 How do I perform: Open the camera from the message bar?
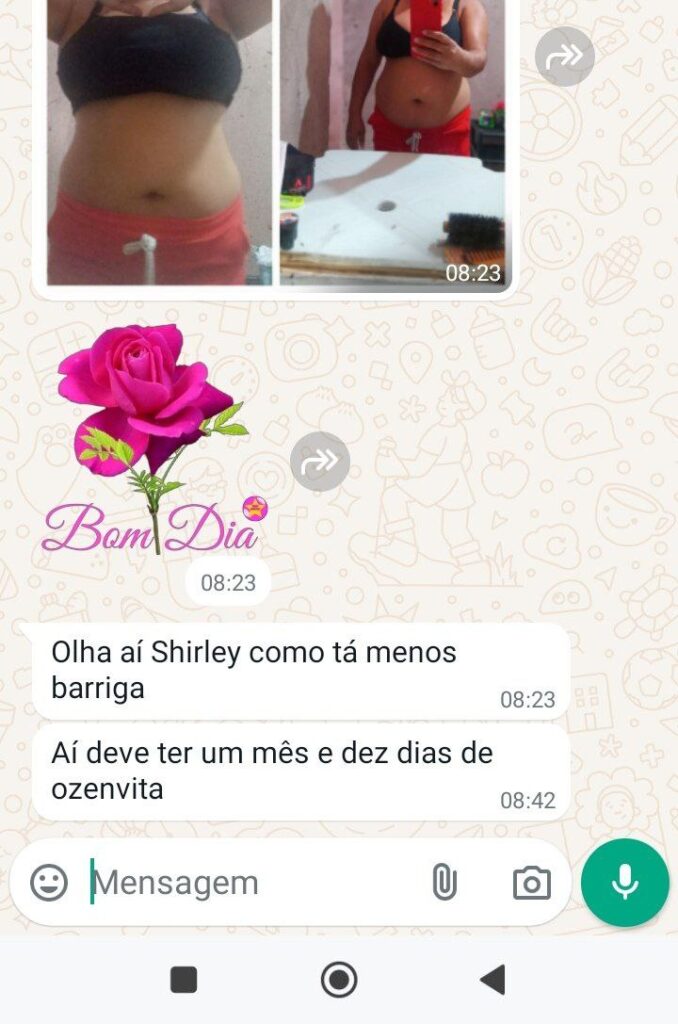click(x=531, y=883)
